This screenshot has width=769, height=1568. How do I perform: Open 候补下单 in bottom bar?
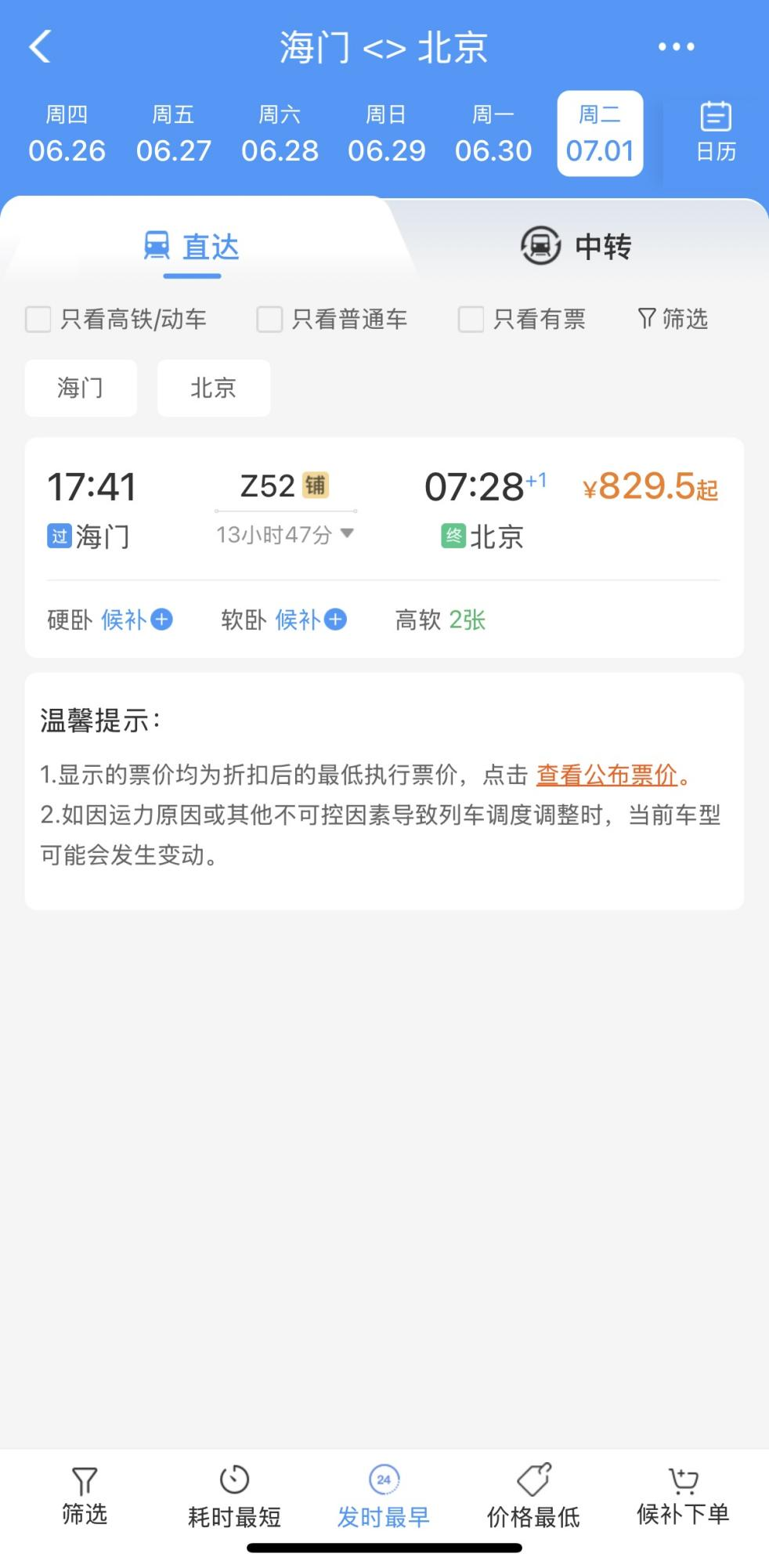[683, 1497]
